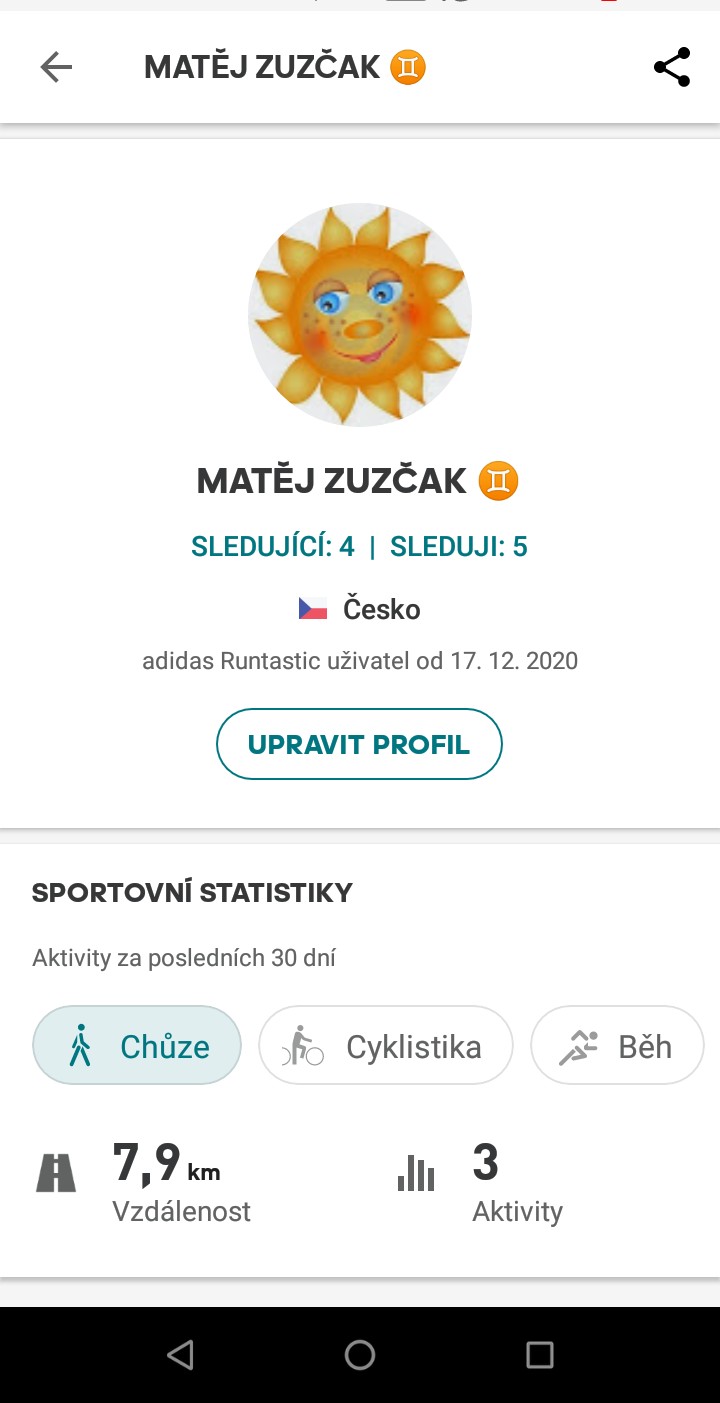The width and height of the screenshot is (720, 1403).
Task: Go back using the arrow icon
Action: (56, 67)
